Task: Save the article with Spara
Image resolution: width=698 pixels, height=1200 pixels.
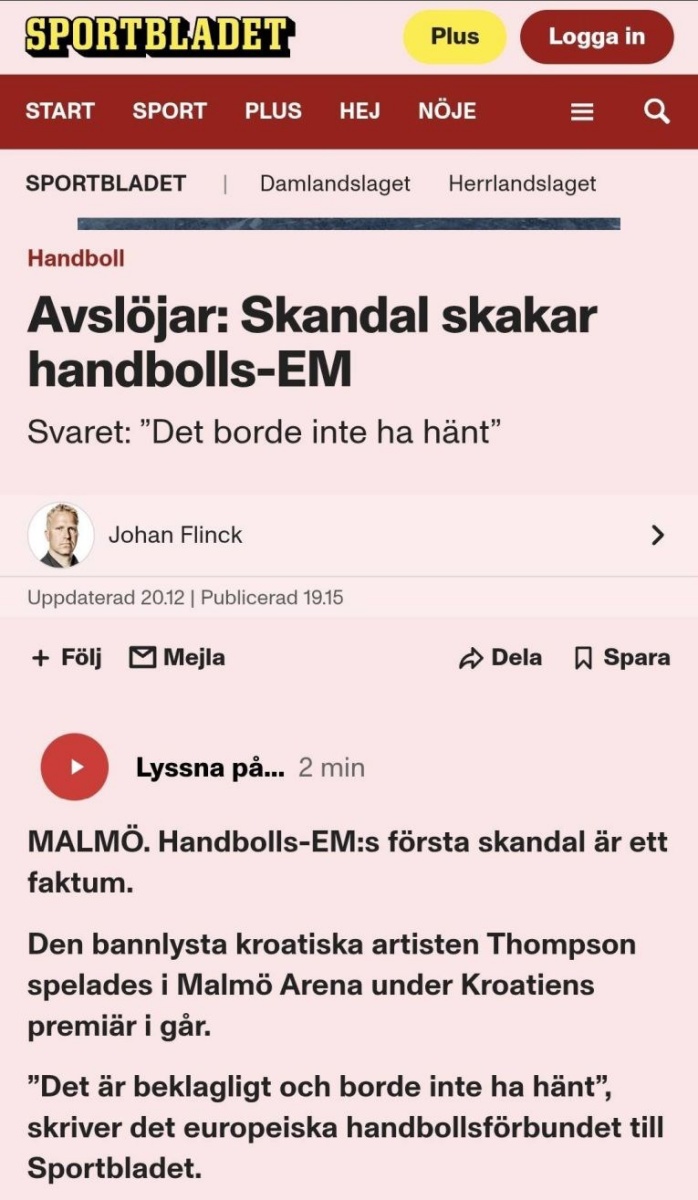Action: (621, 657)
